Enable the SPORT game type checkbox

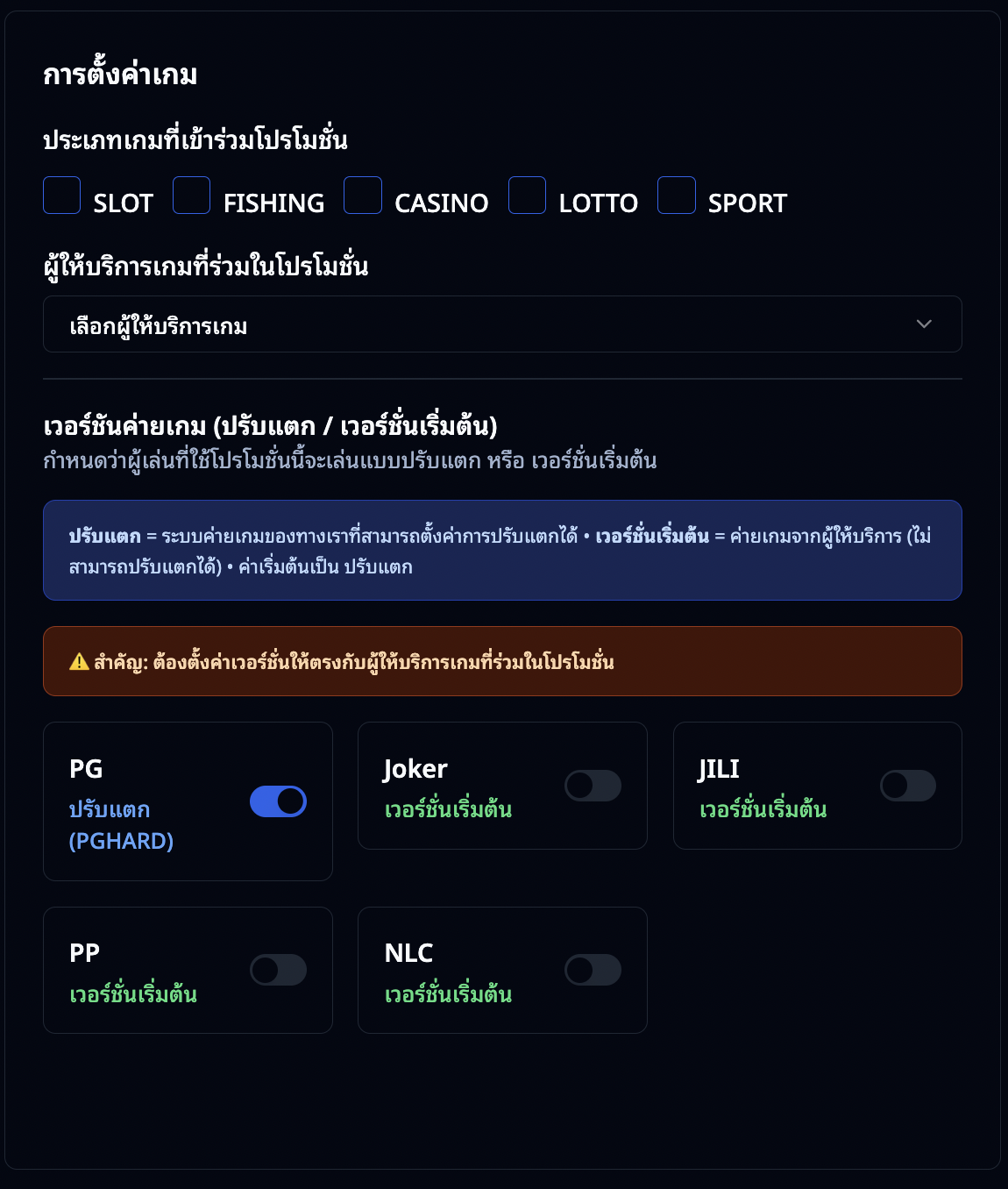click(x=676, y=195)
